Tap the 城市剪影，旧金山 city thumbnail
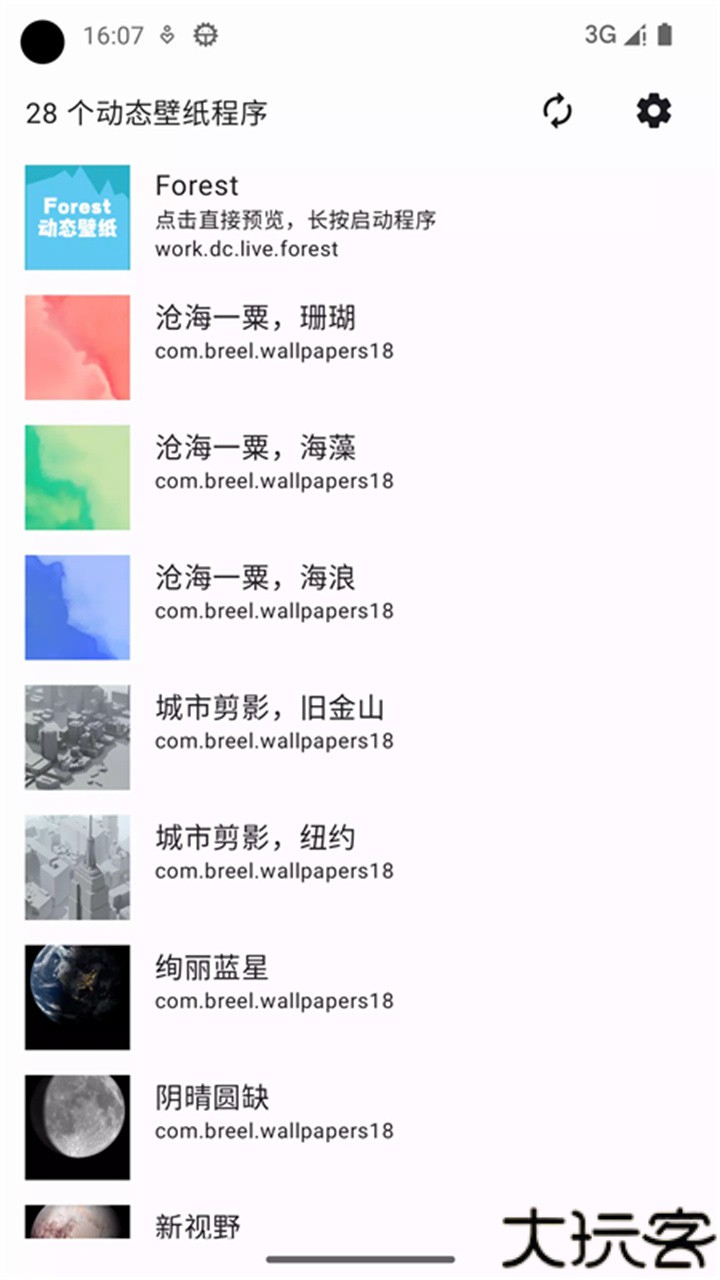The height and width of the screenshot is (1280, 720). (x=77, y=736)
